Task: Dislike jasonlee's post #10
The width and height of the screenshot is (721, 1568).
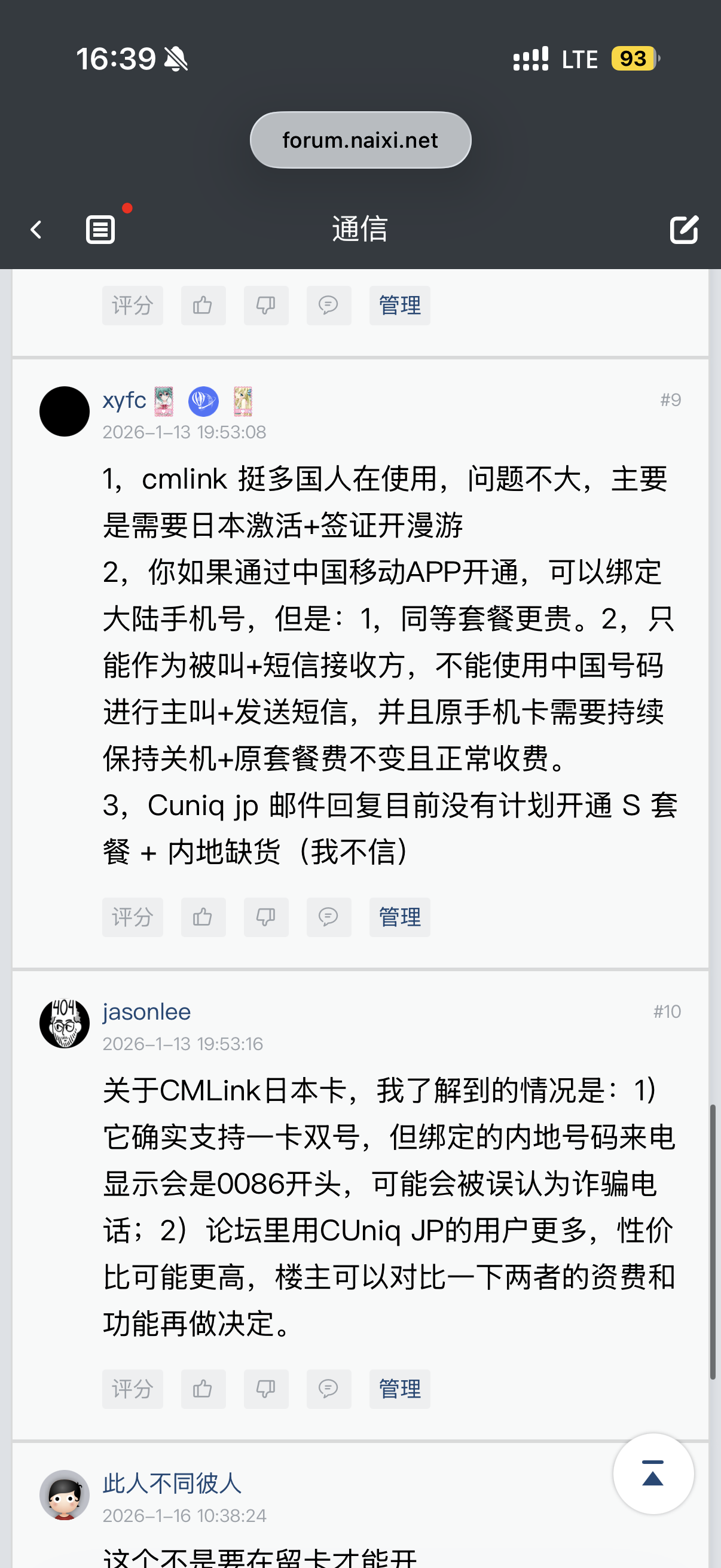Action: [266, 1389]
